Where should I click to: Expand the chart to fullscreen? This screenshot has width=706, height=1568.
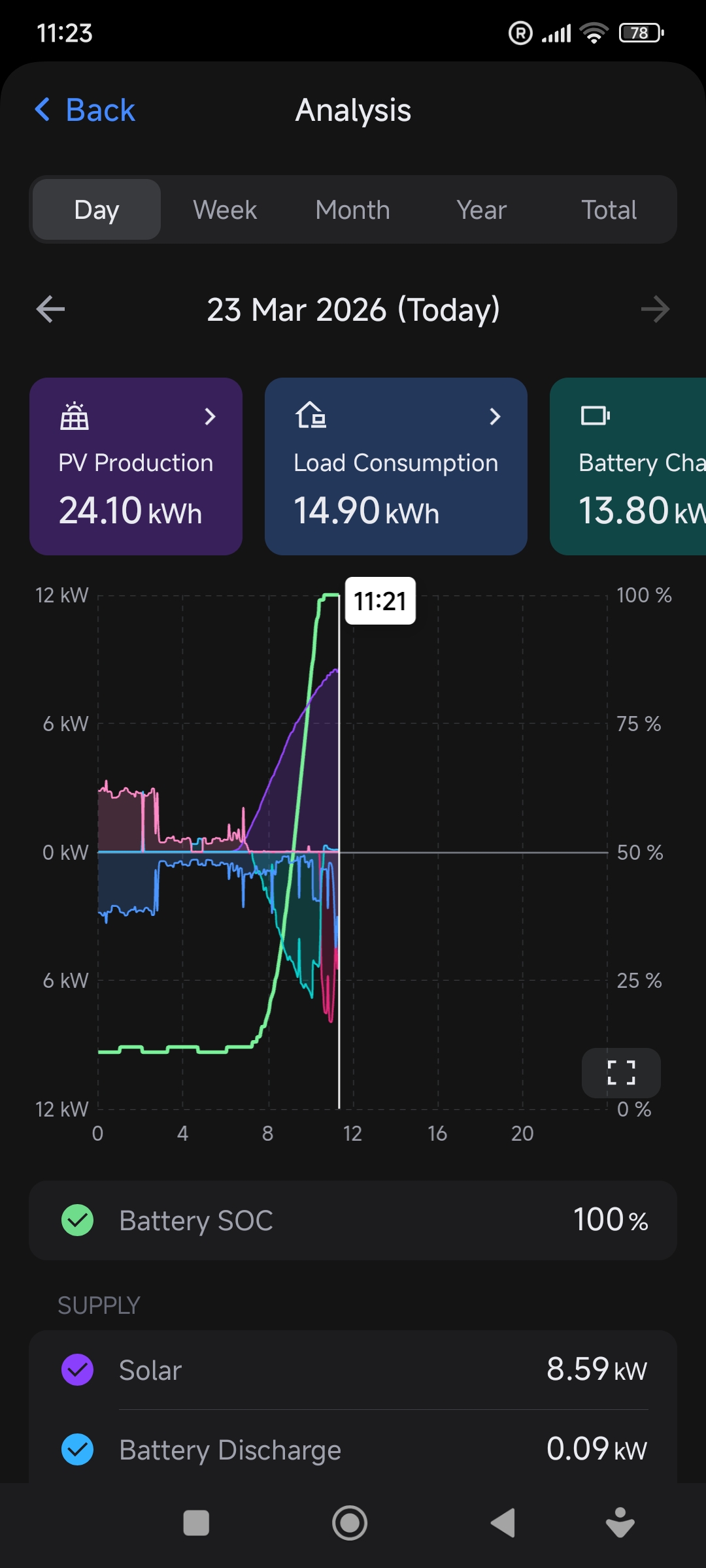(x=621, y=1072)
